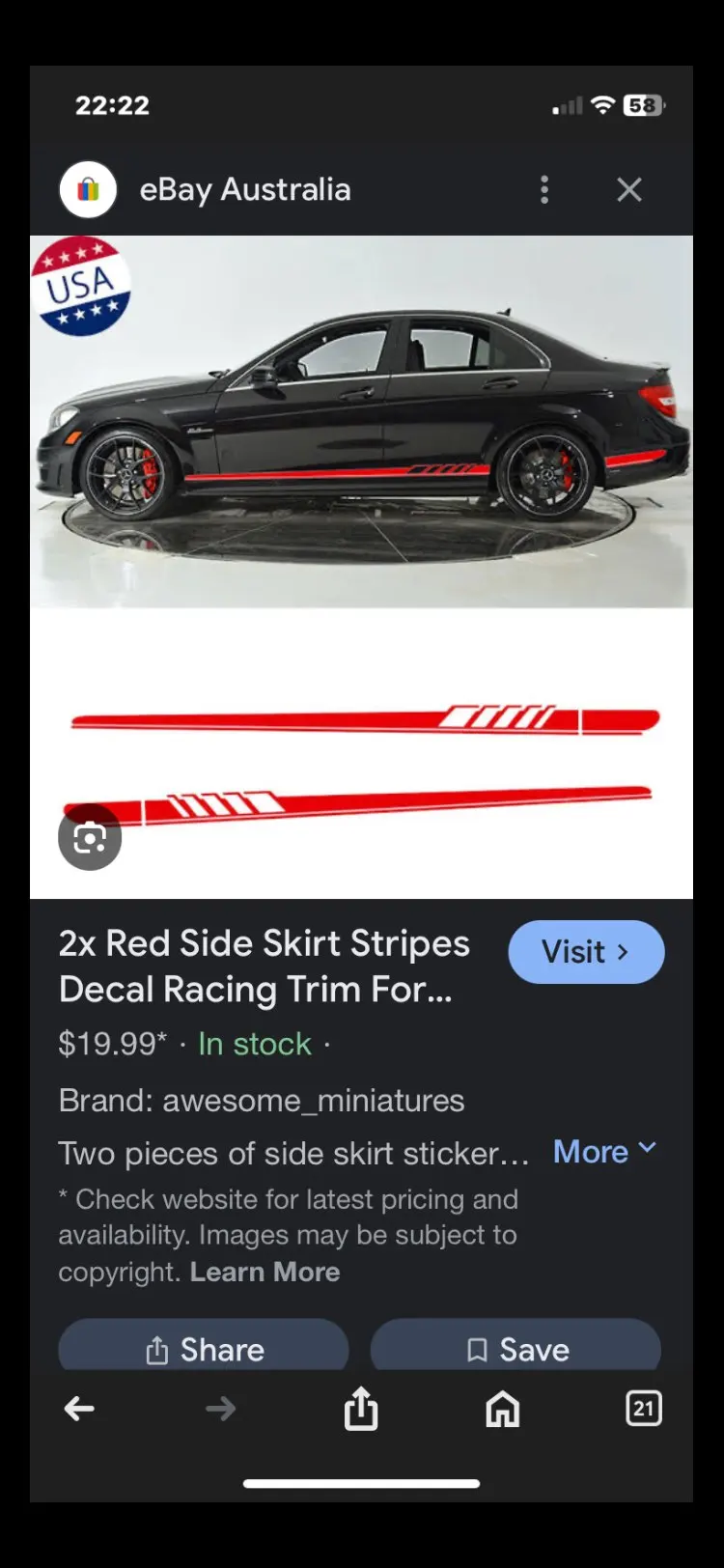Go back to the previous page

tap(79, 1409)
